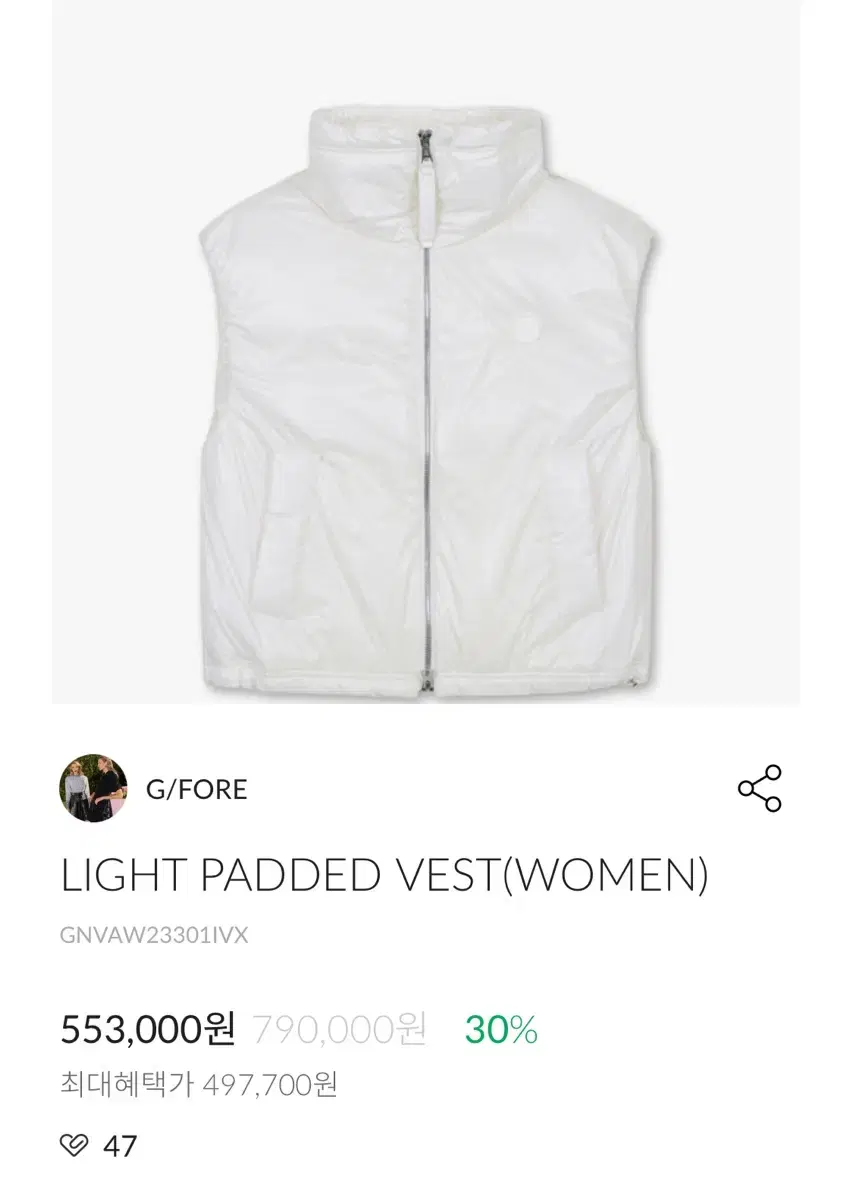Open the G/FORE brand profile thumbnail
Viewport: 853px width, 1200px height.
click(x=93, y=790)
